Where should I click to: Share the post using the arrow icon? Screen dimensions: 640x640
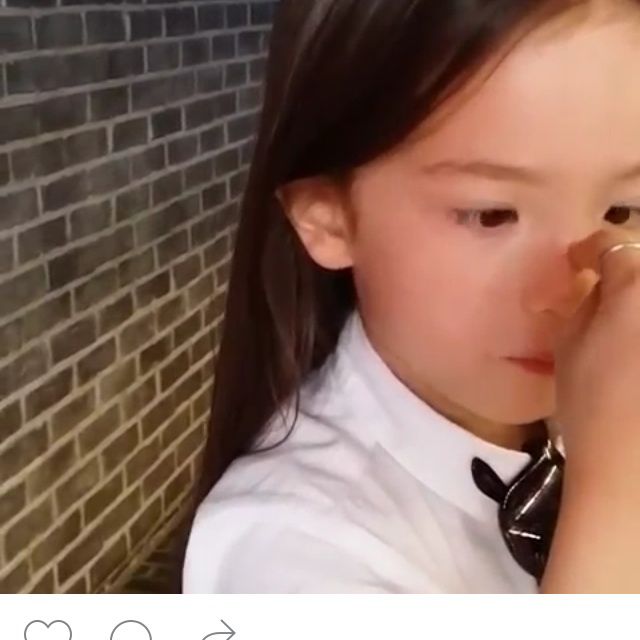tap(218, 631)
